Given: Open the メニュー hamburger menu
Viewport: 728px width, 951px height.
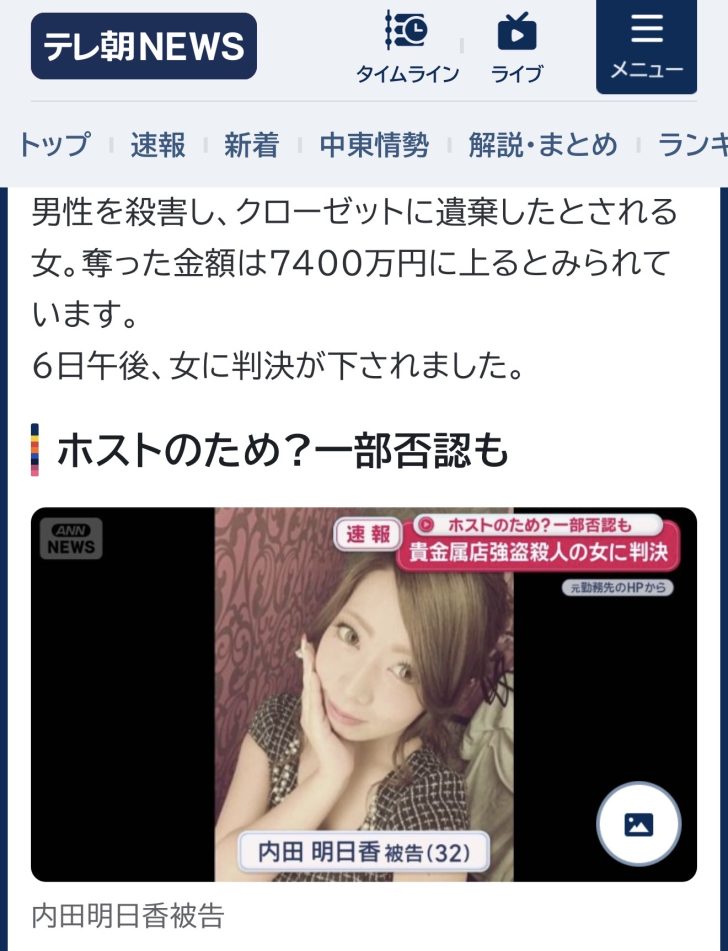Looking at the screenshot, I should [x=646, y=46].
